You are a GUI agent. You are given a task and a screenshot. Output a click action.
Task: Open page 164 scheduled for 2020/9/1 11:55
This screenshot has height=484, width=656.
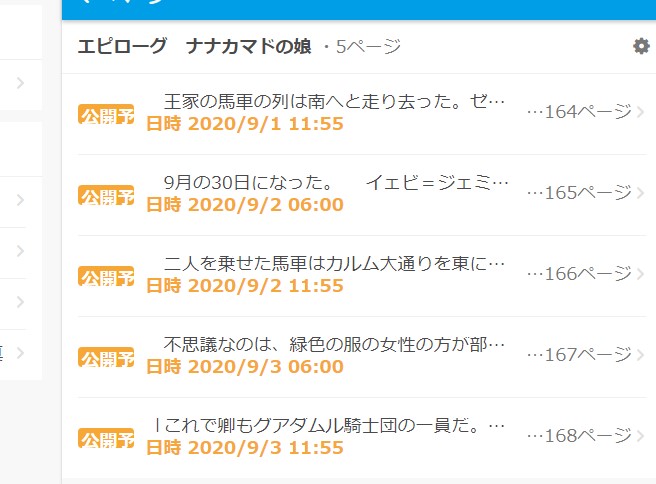click(360, 113)
